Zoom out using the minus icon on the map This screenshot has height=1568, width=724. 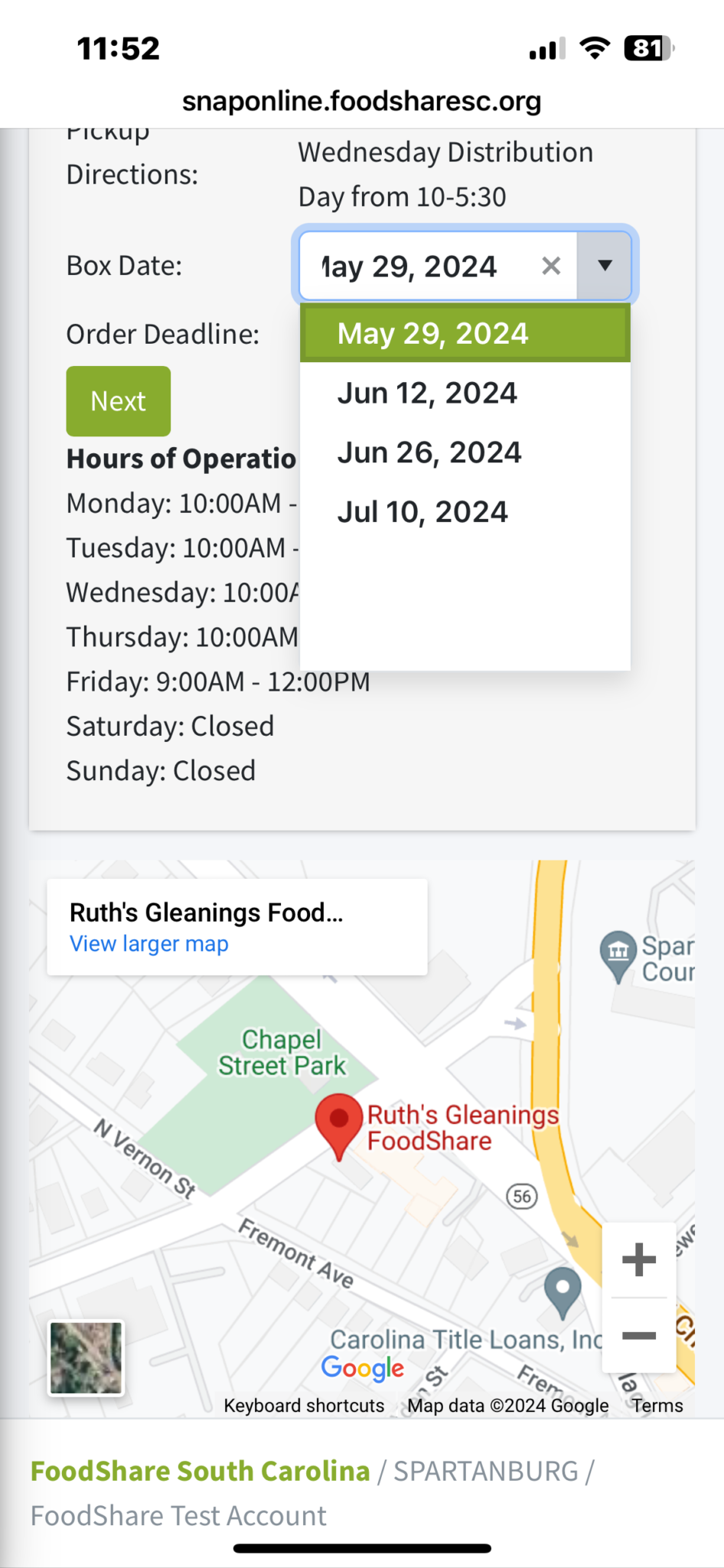(x=639, y=1335)
